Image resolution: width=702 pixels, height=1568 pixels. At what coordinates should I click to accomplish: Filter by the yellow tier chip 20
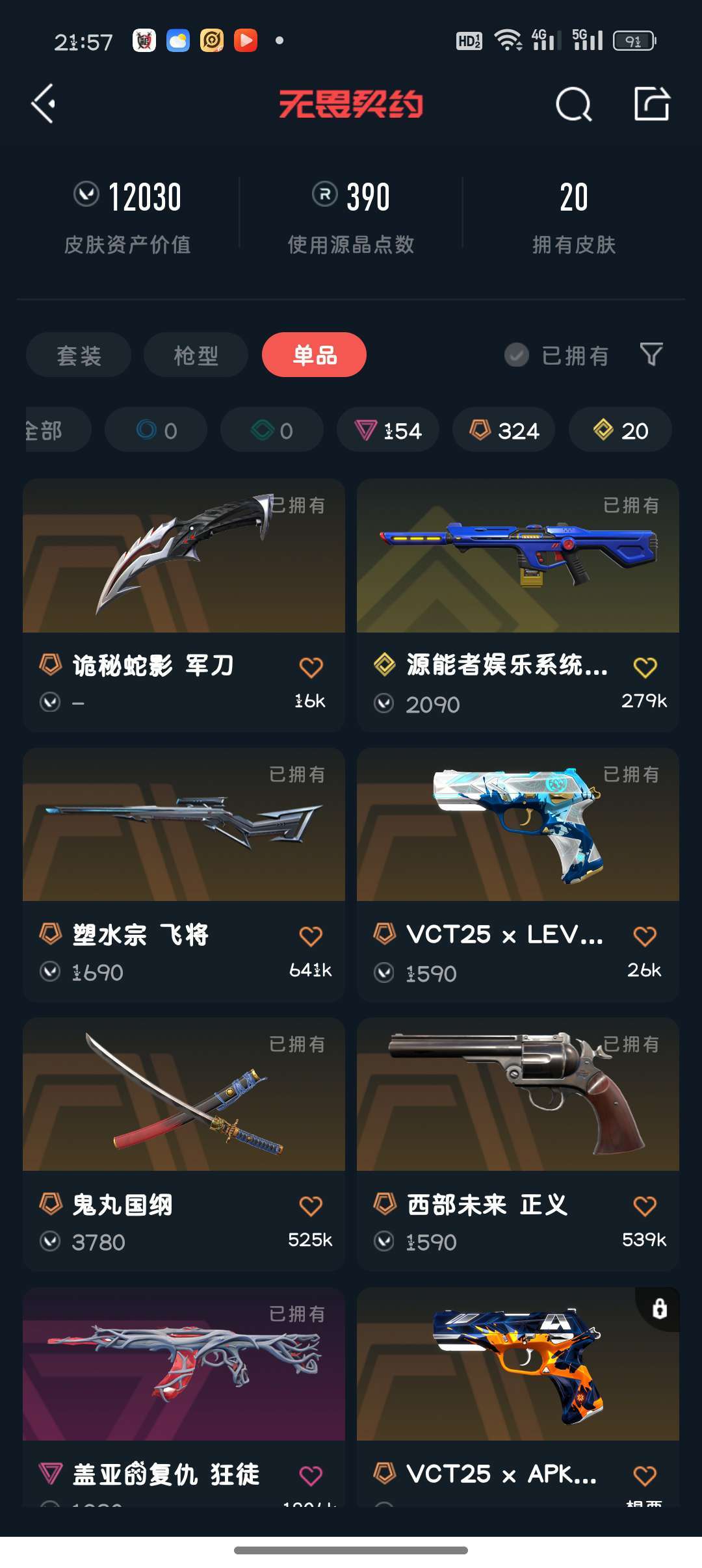(620, 430)
